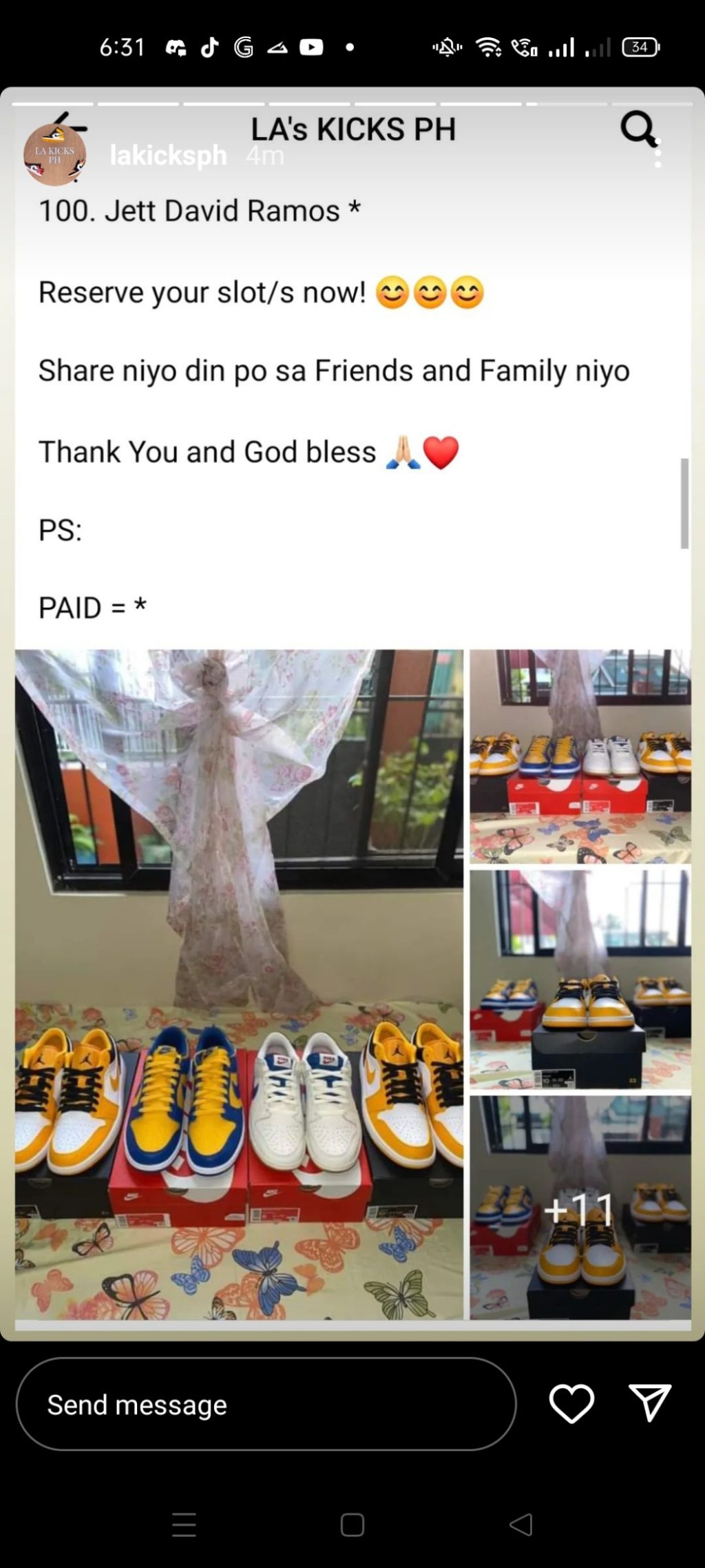
Task: Return to the system home screen
Action: (352, 1525)
